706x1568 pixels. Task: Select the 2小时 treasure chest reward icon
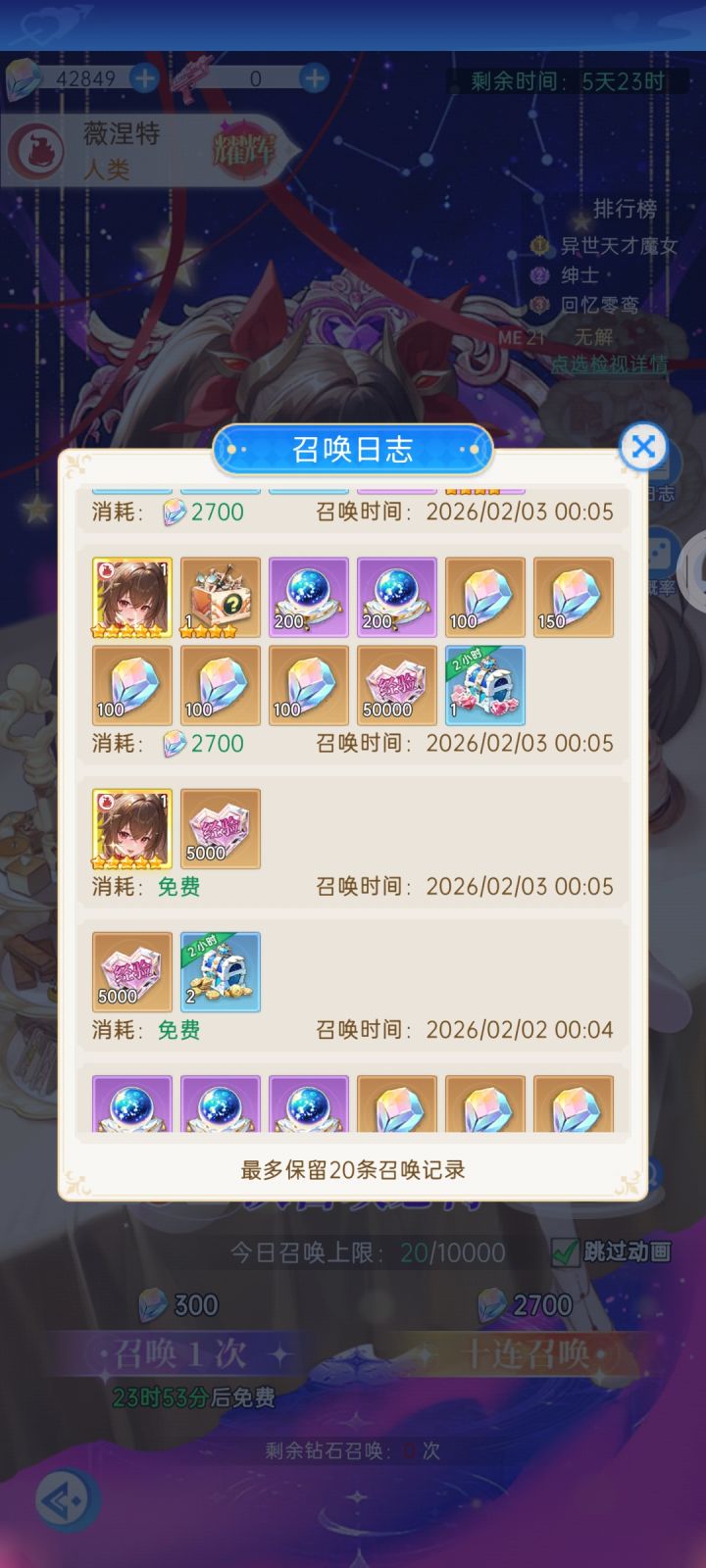click(x=484, y=686)
